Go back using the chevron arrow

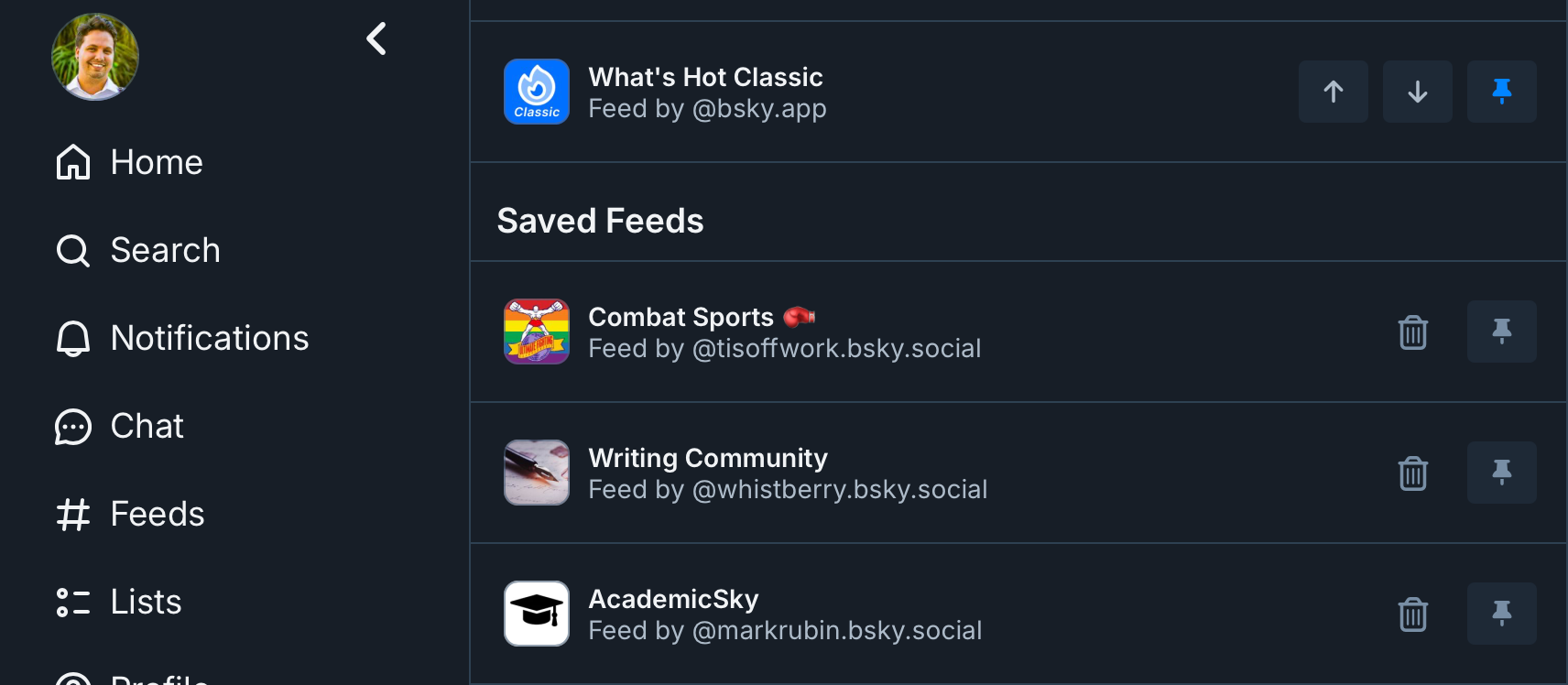(376, 38)
